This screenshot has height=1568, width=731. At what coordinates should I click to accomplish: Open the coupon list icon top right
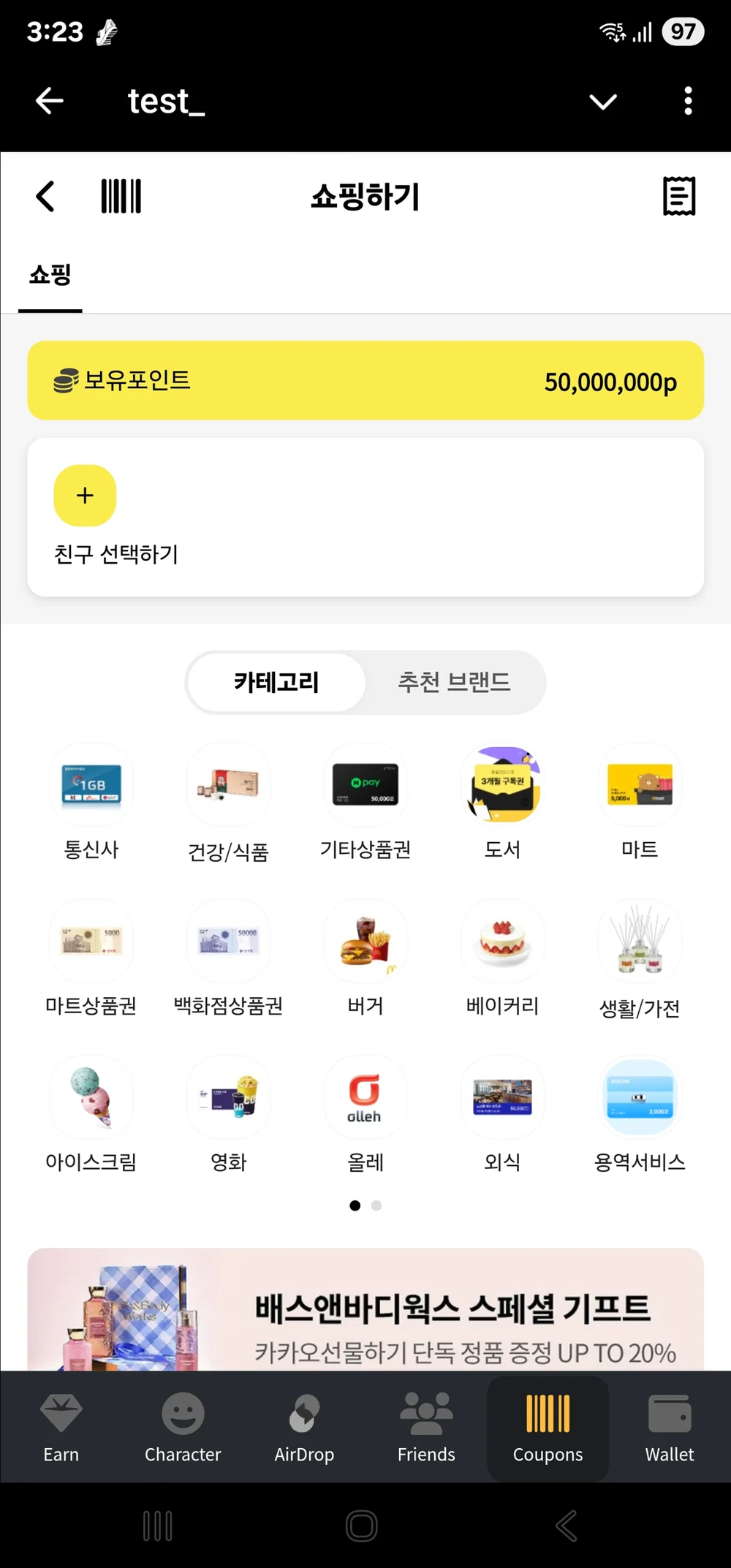click(x=679, y=196)
